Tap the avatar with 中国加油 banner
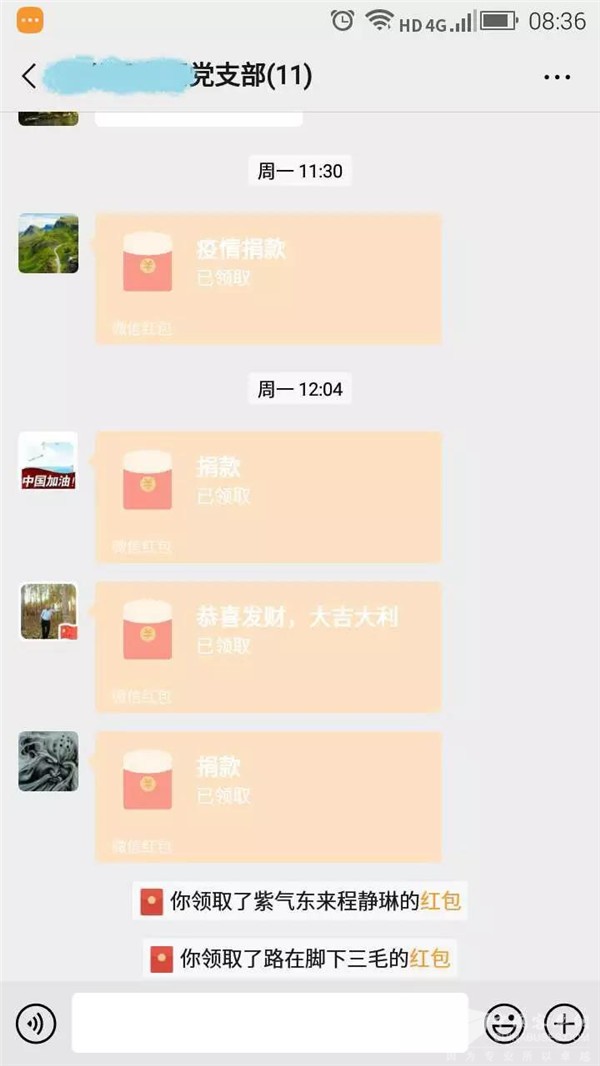 48,461
